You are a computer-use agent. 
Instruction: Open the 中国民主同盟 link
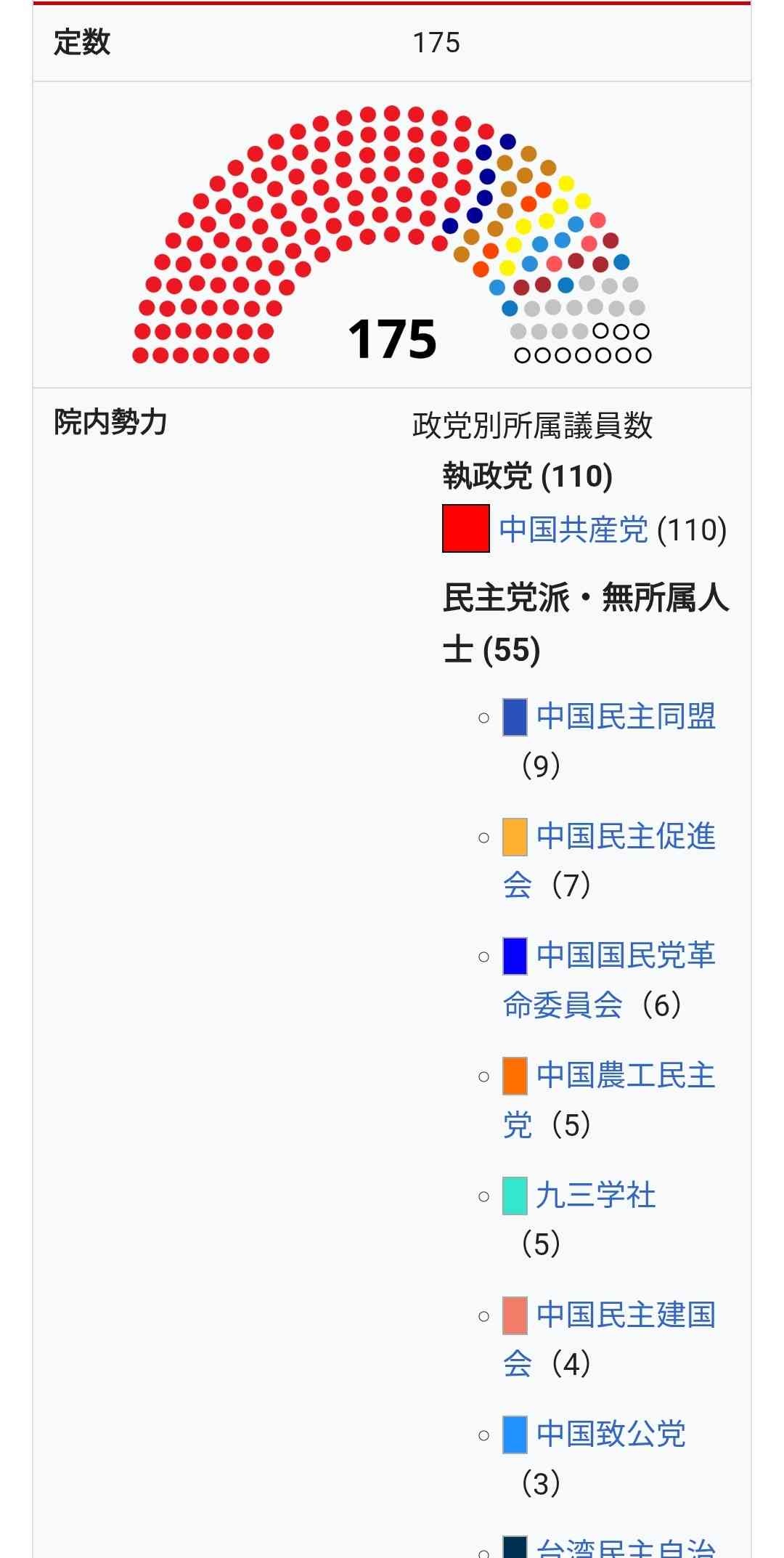626,716
